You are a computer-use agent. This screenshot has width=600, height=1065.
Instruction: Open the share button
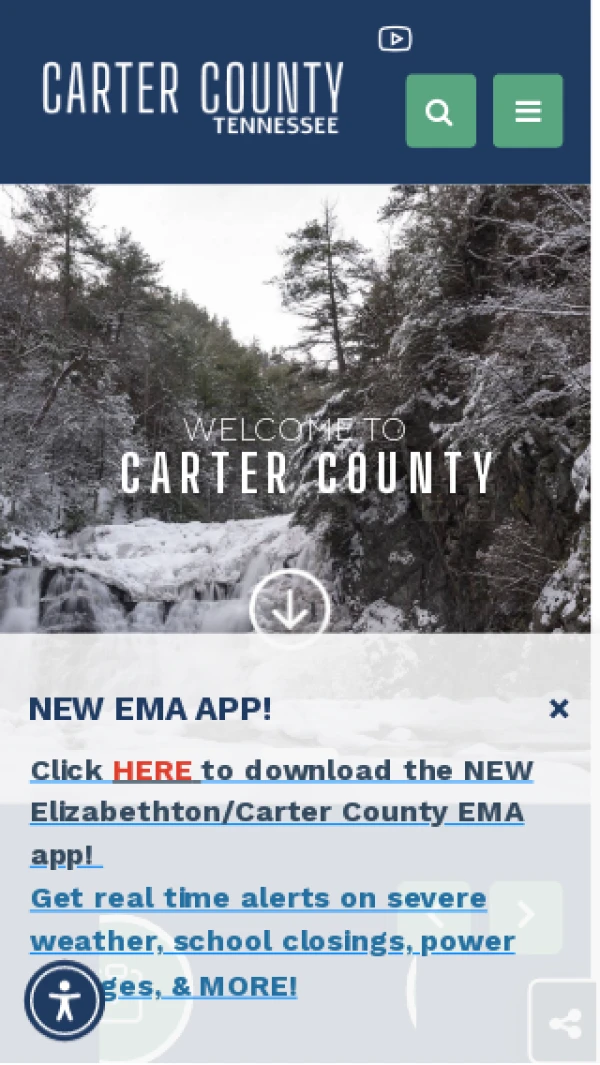tap(565, 1023)
